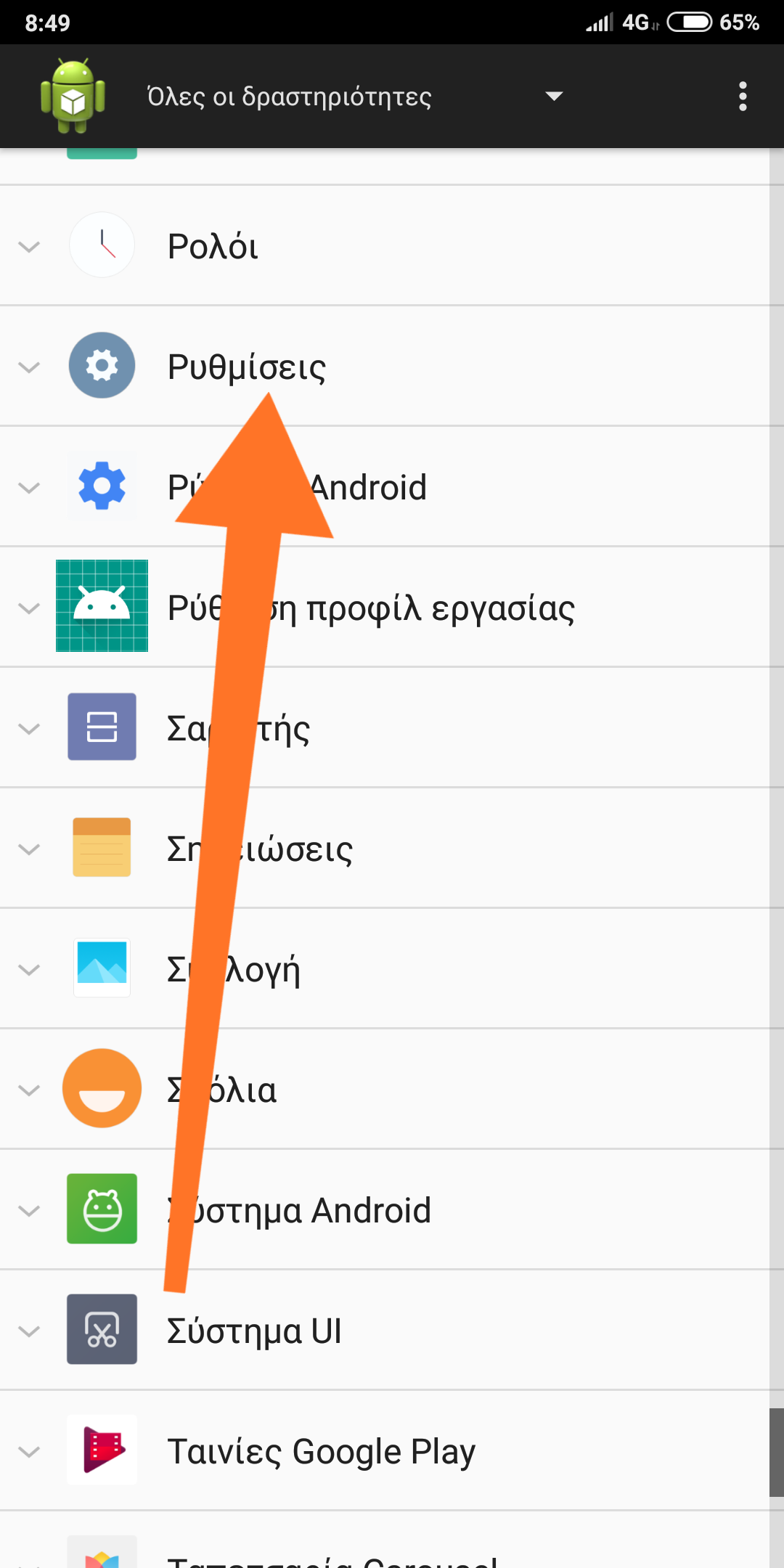Expand the Σαρωτής entry

pos(29,729)
